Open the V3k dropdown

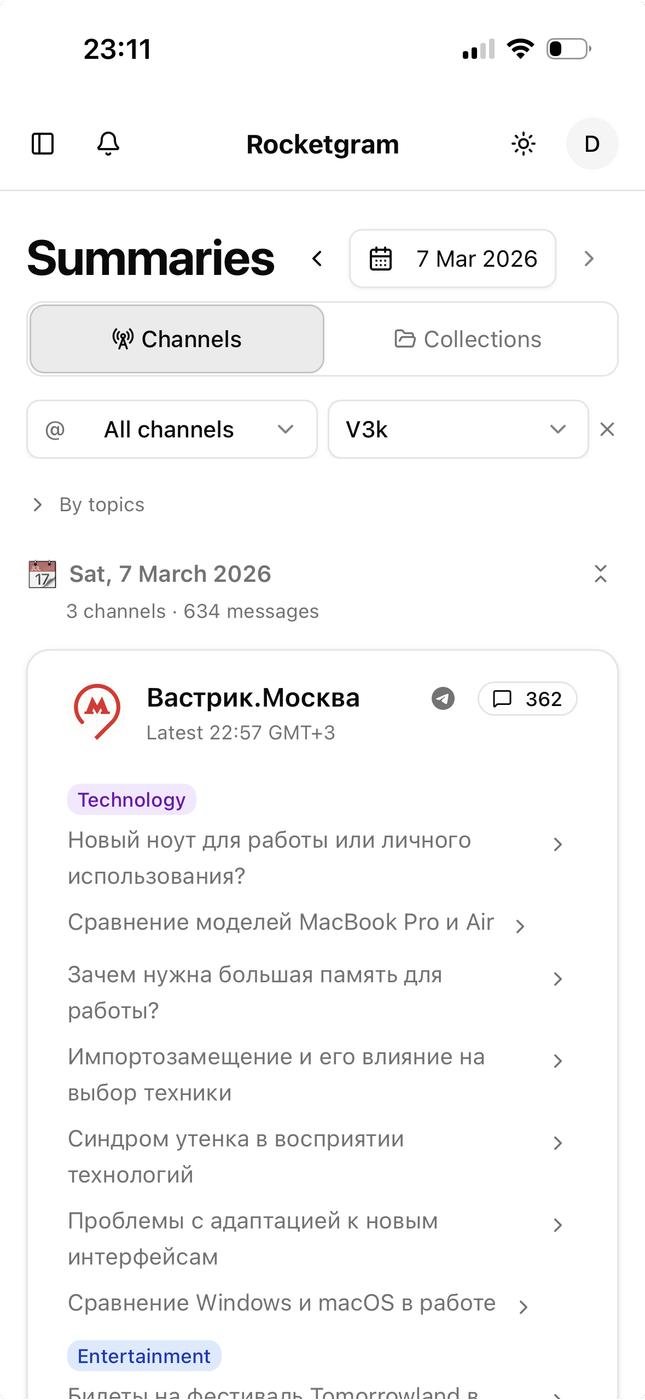(457, 430)
